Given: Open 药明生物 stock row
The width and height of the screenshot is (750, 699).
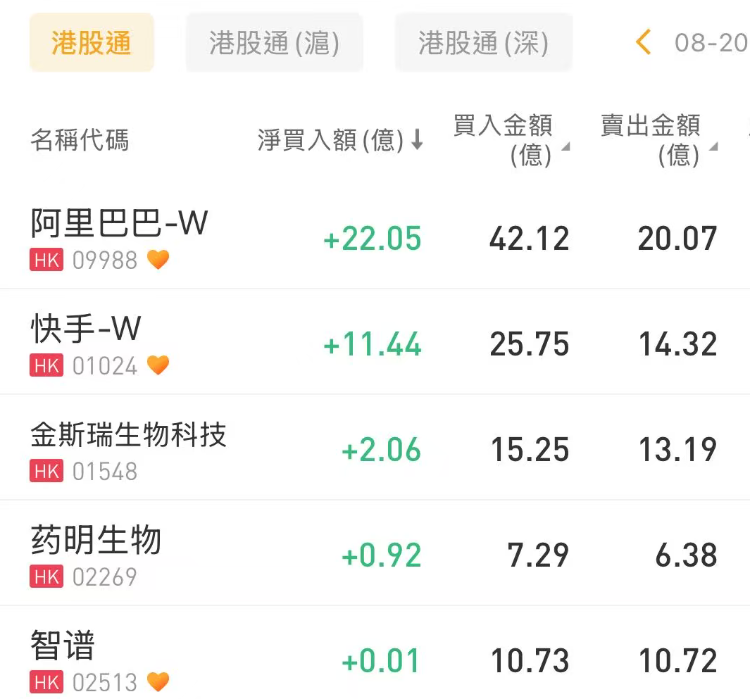Looking at the screenshot, I should (375, 554).
